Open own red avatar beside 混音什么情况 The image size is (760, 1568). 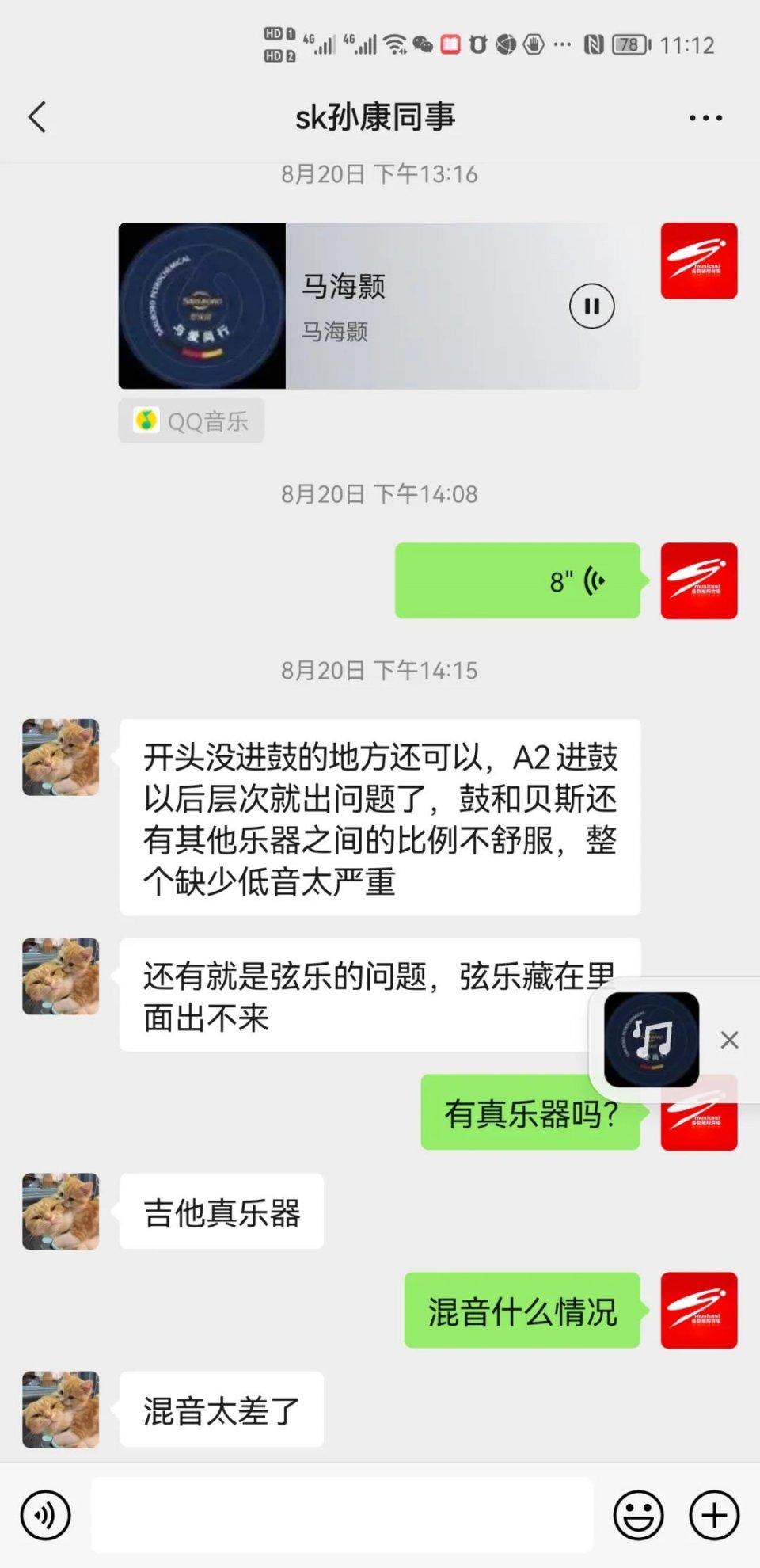[698, 1311]
